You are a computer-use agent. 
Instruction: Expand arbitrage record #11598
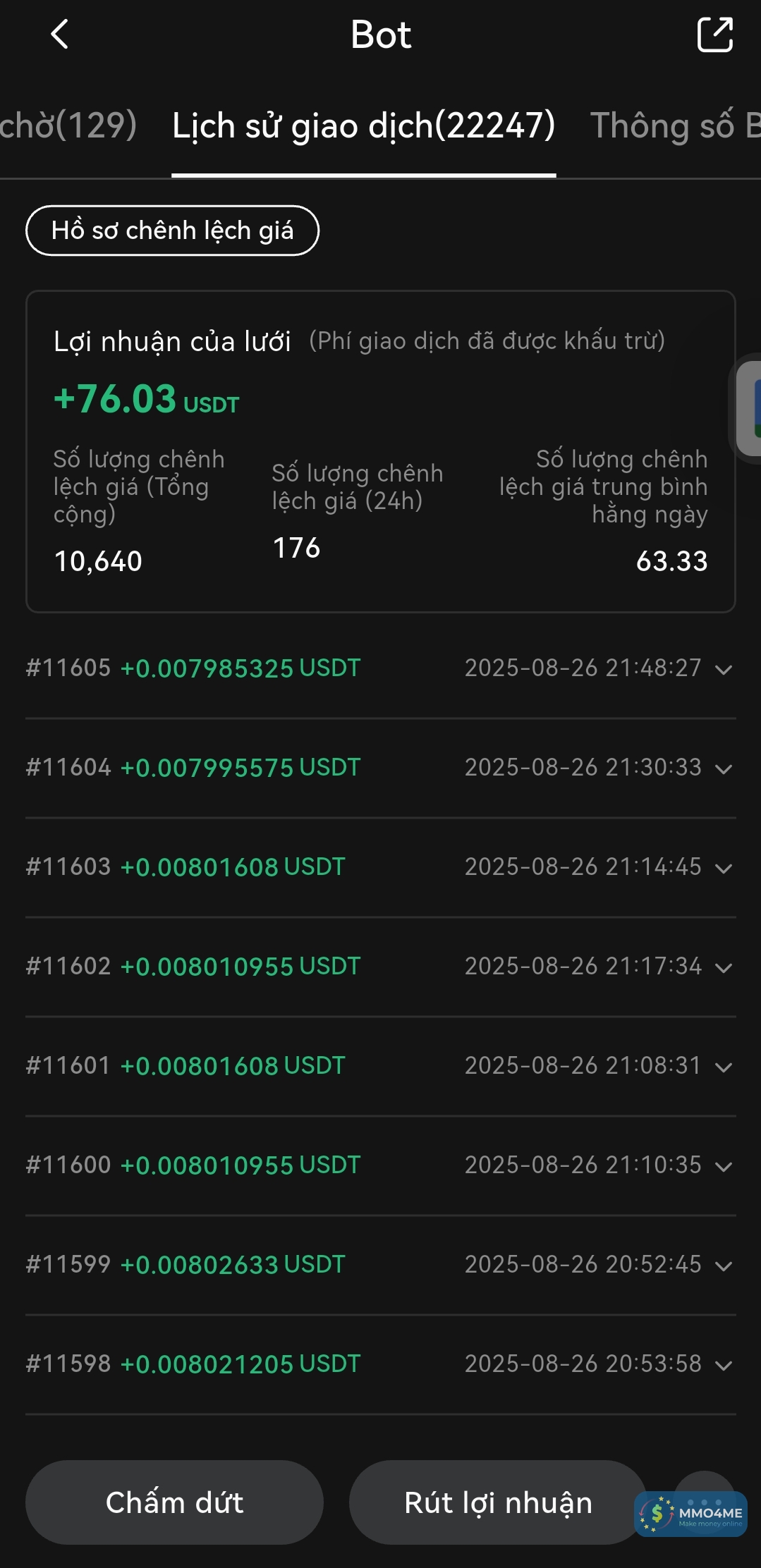723,1365
